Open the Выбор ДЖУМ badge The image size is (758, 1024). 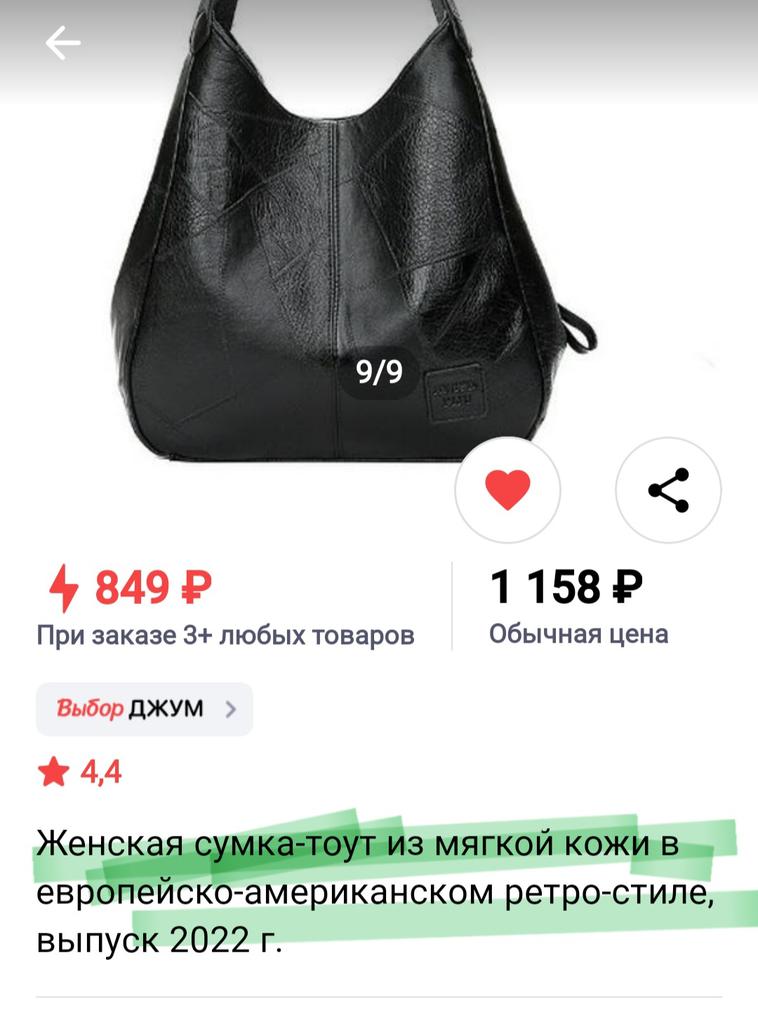(145, 709)
